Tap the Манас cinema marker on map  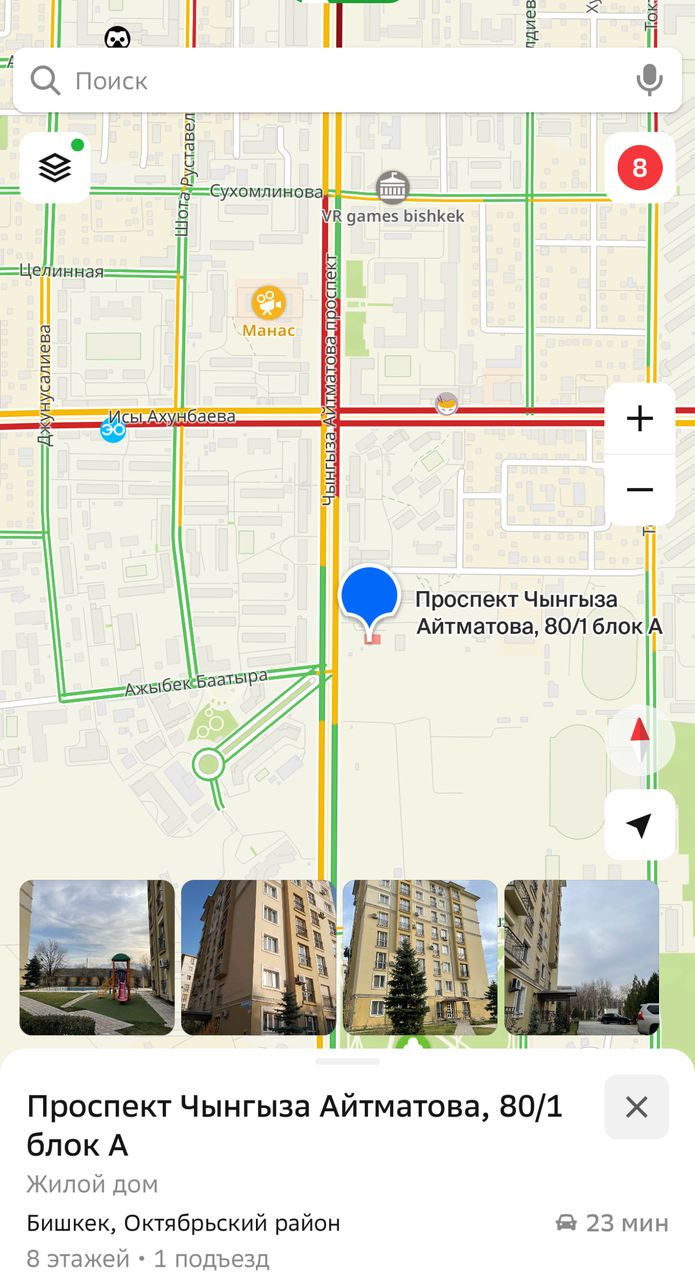[268, 312]
